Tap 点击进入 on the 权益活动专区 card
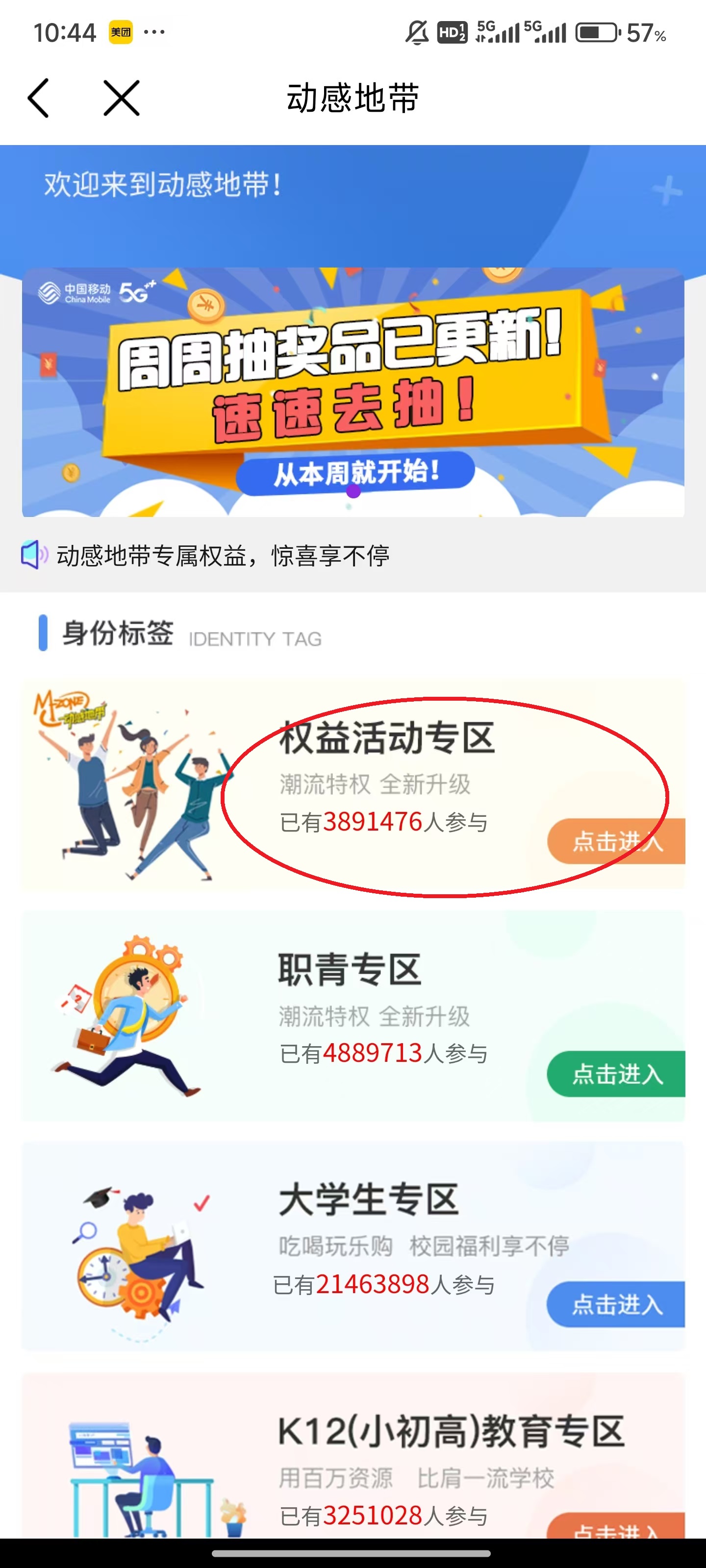The image size is (706, 1568). coord(616,841)
